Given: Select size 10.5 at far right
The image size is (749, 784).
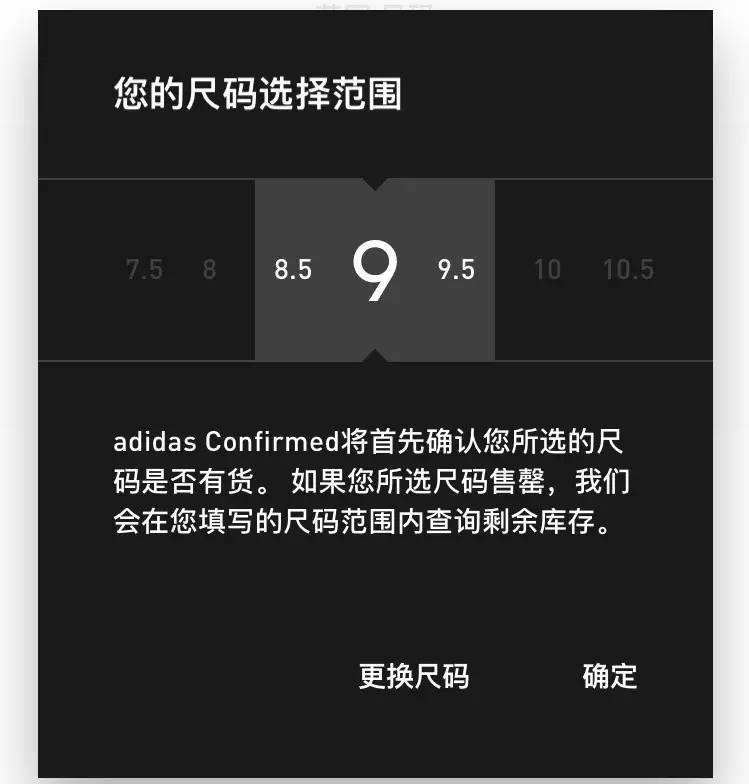Looking at the screenshot, I should coord(629,270).
